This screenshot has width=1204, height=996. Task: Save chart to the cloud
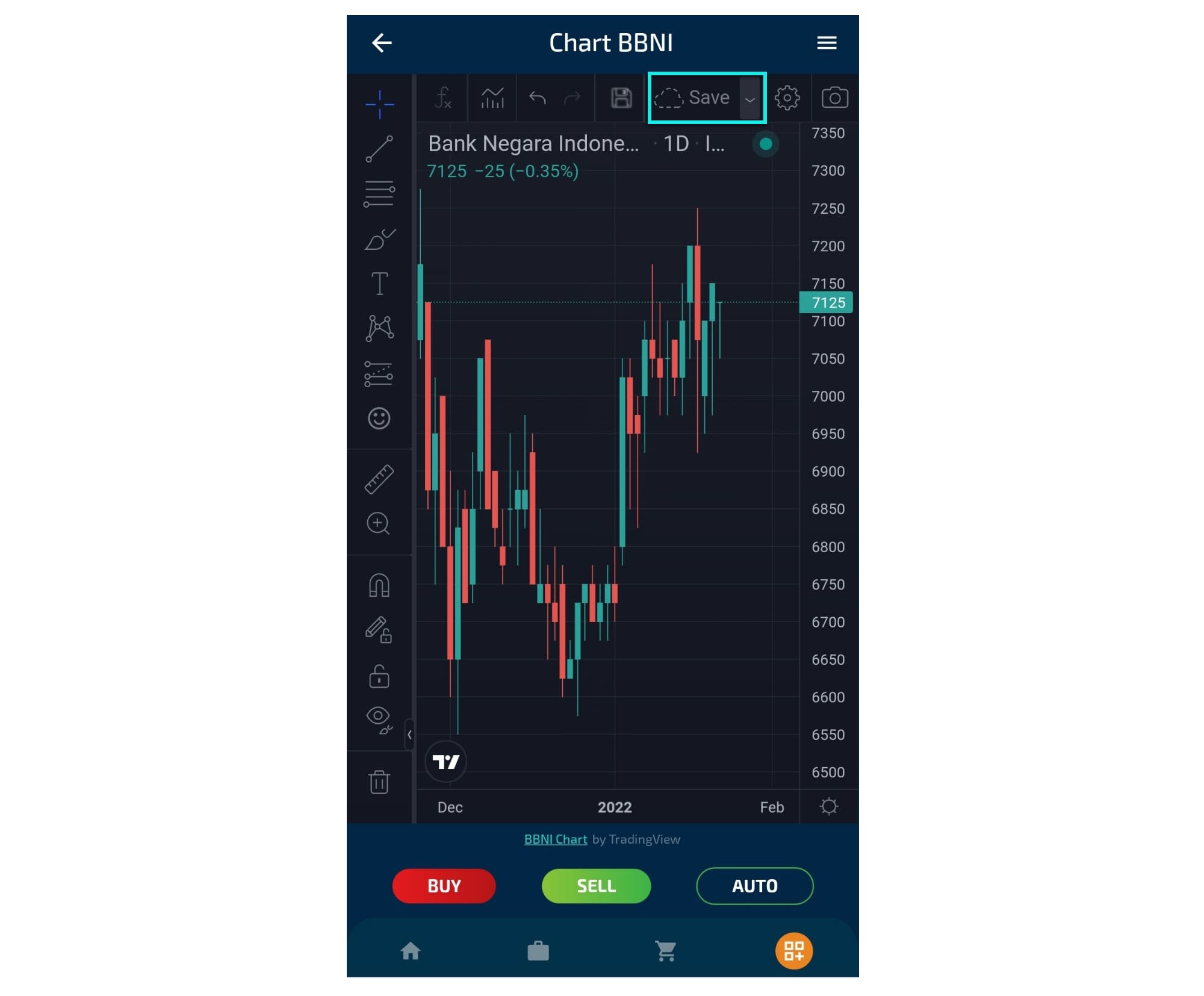pos(692,98)
